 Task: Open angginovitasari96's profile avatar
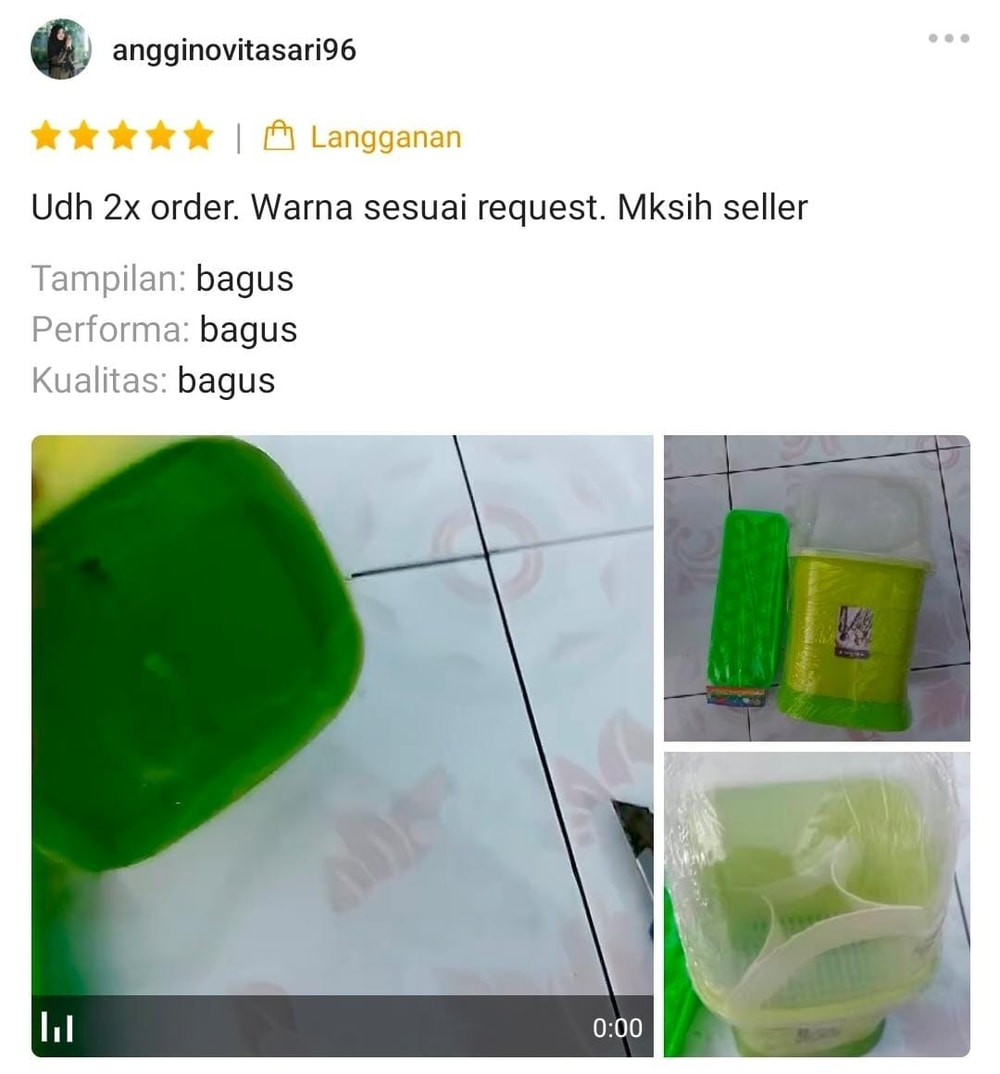[61, 49]
